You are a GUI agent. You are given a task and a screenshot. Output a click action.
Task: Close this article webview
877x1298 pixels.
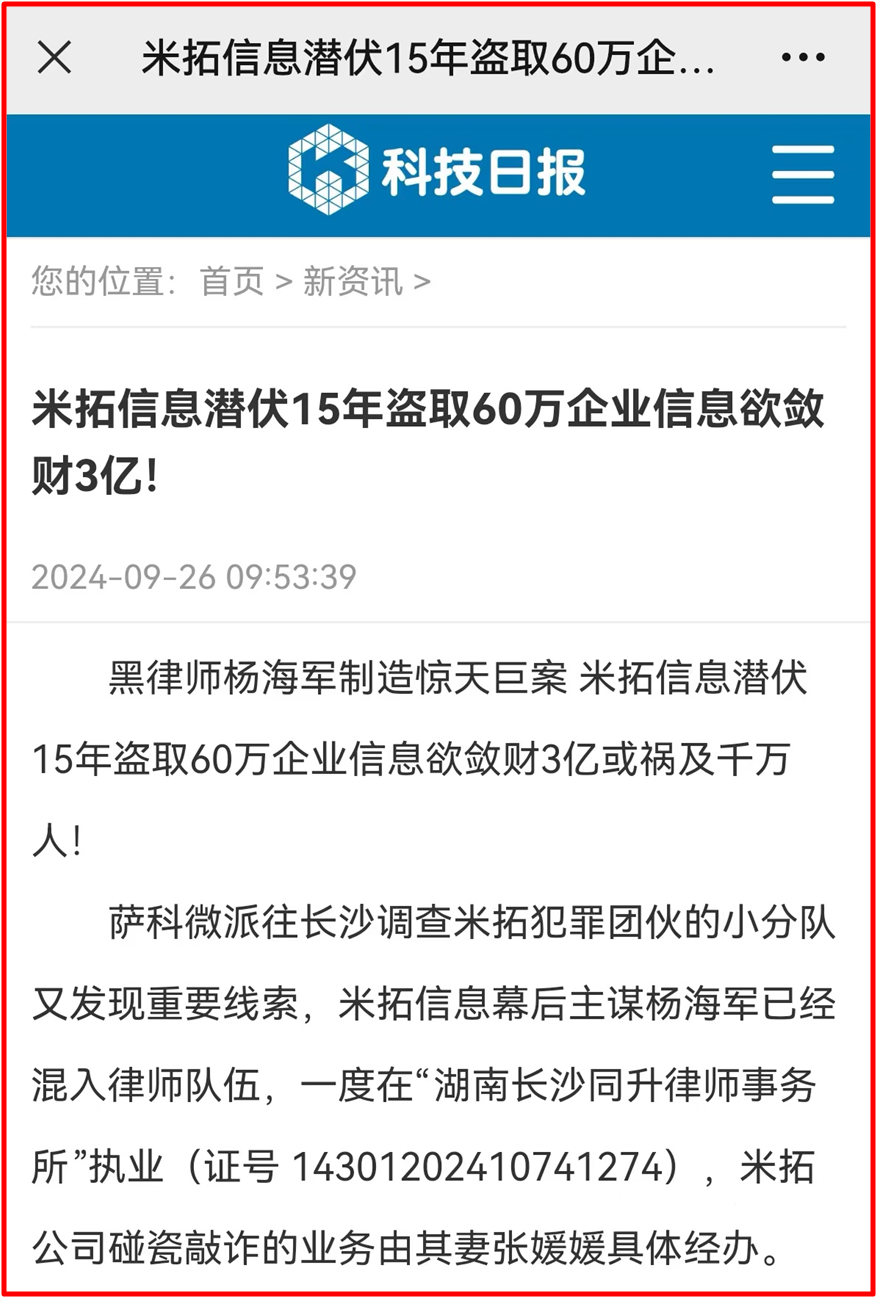[x=54, y=58]
